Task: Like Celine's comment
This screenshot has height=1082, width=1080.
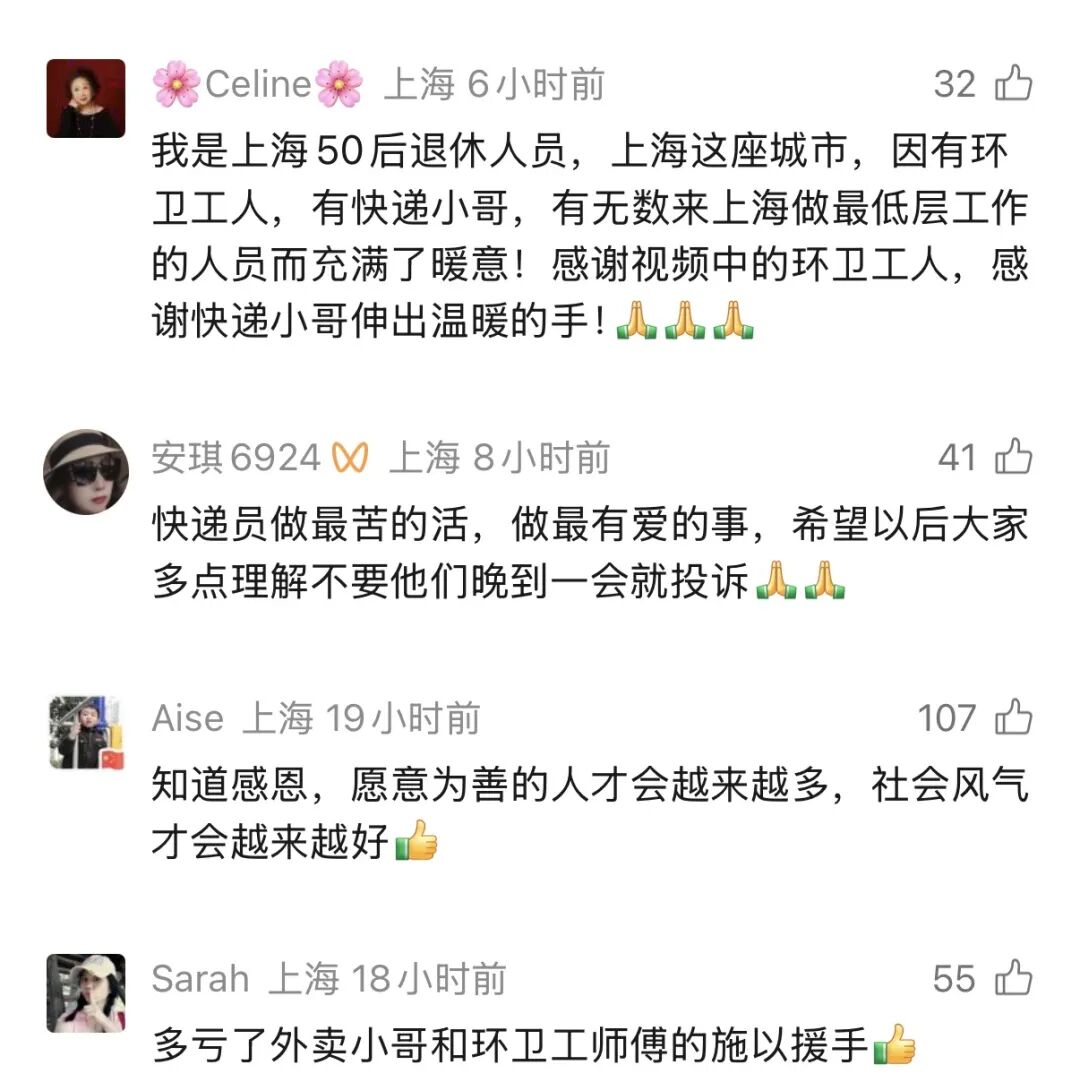Action: click(x=1013, y=84)
